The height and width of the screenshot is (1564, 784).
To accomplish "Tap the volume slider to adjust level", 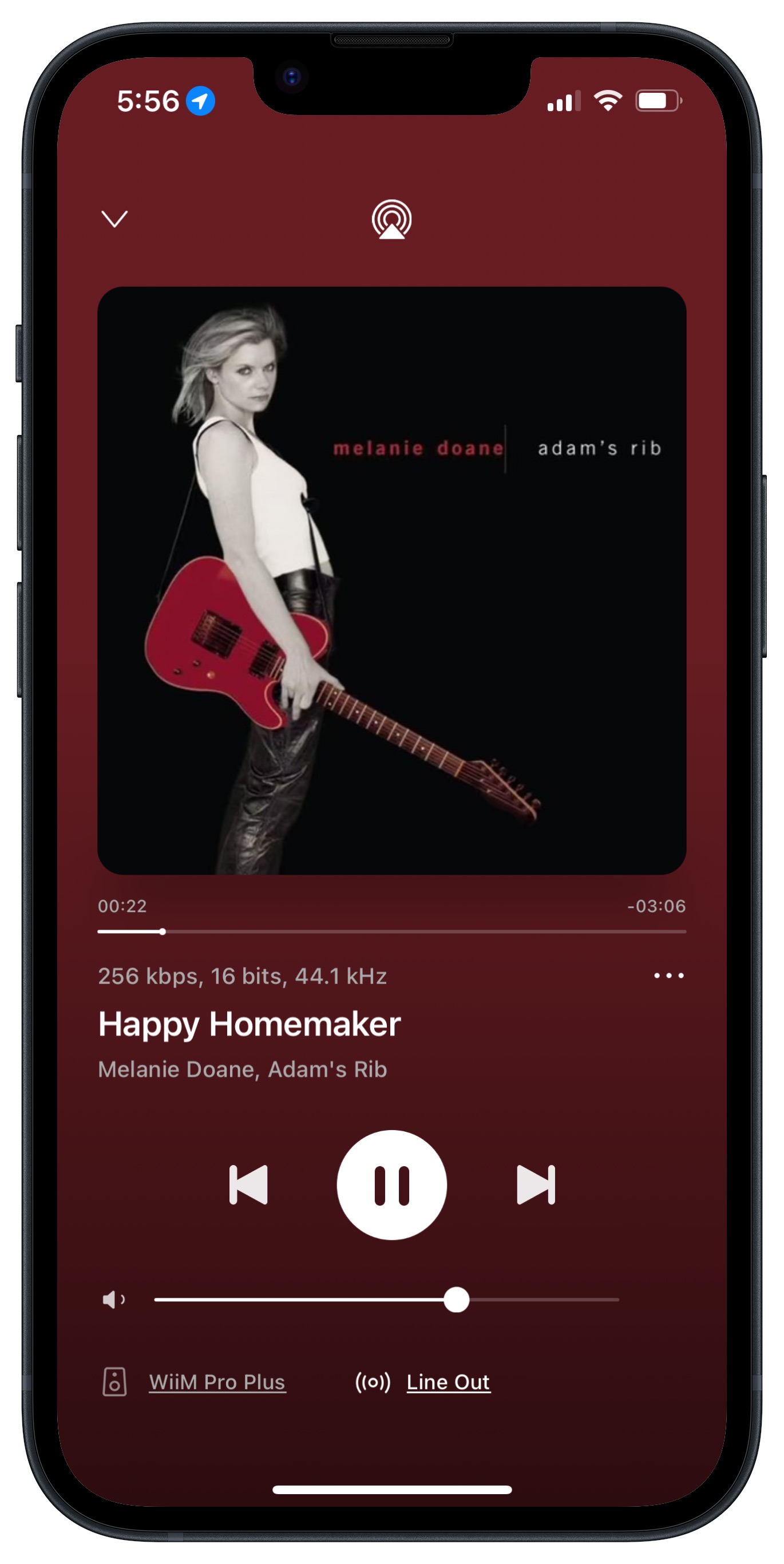I will (x=386, y=1300).
